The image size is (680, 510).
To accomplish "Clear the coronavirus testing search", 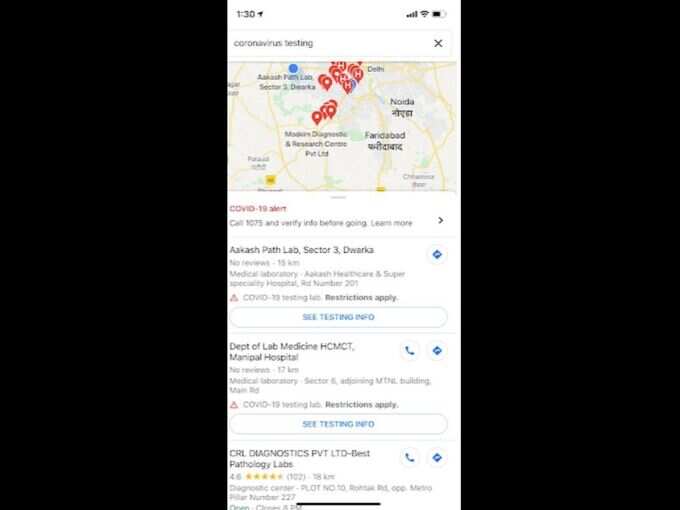I will pyautogui.click(x=437, y=43).
